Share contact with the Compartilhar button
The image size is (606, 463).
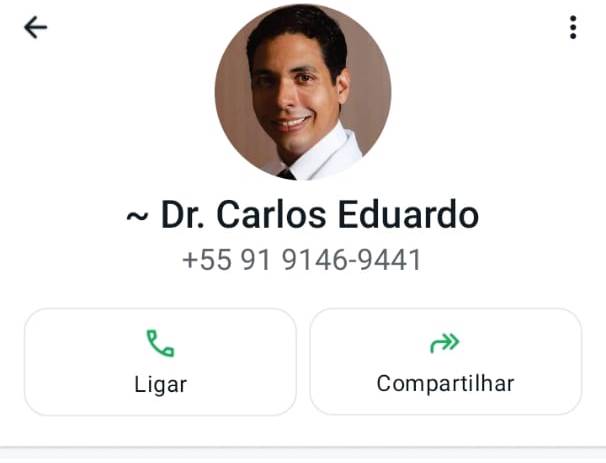tap(445, 361)
